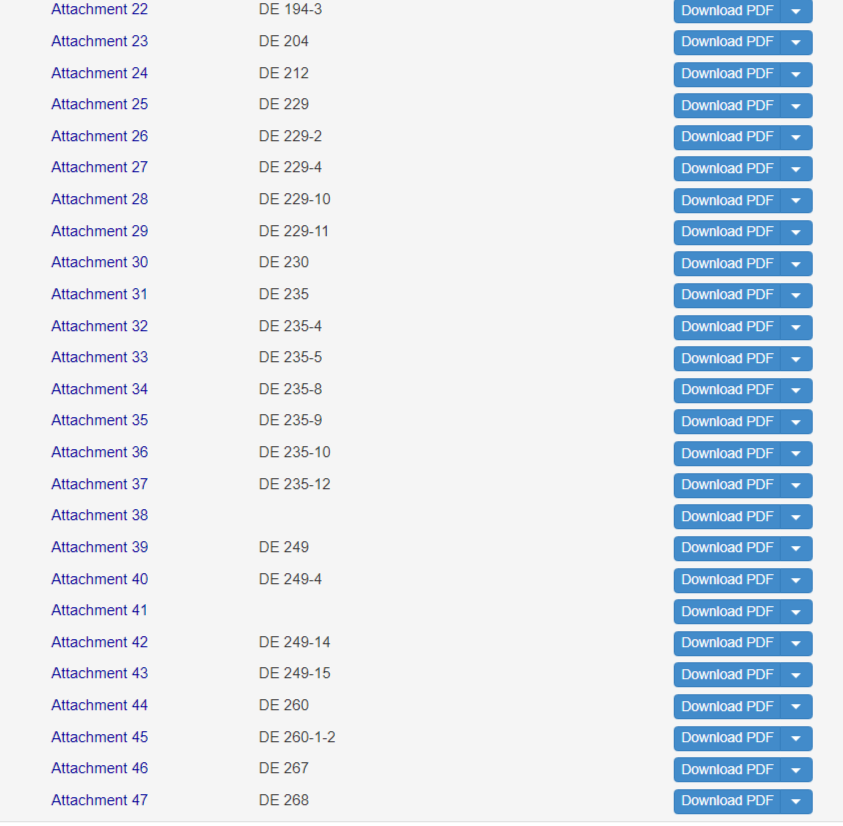Screen dimensions: 843x826
Task: Download PDF for Attachment 41
Action: click(x=727, y=611)
